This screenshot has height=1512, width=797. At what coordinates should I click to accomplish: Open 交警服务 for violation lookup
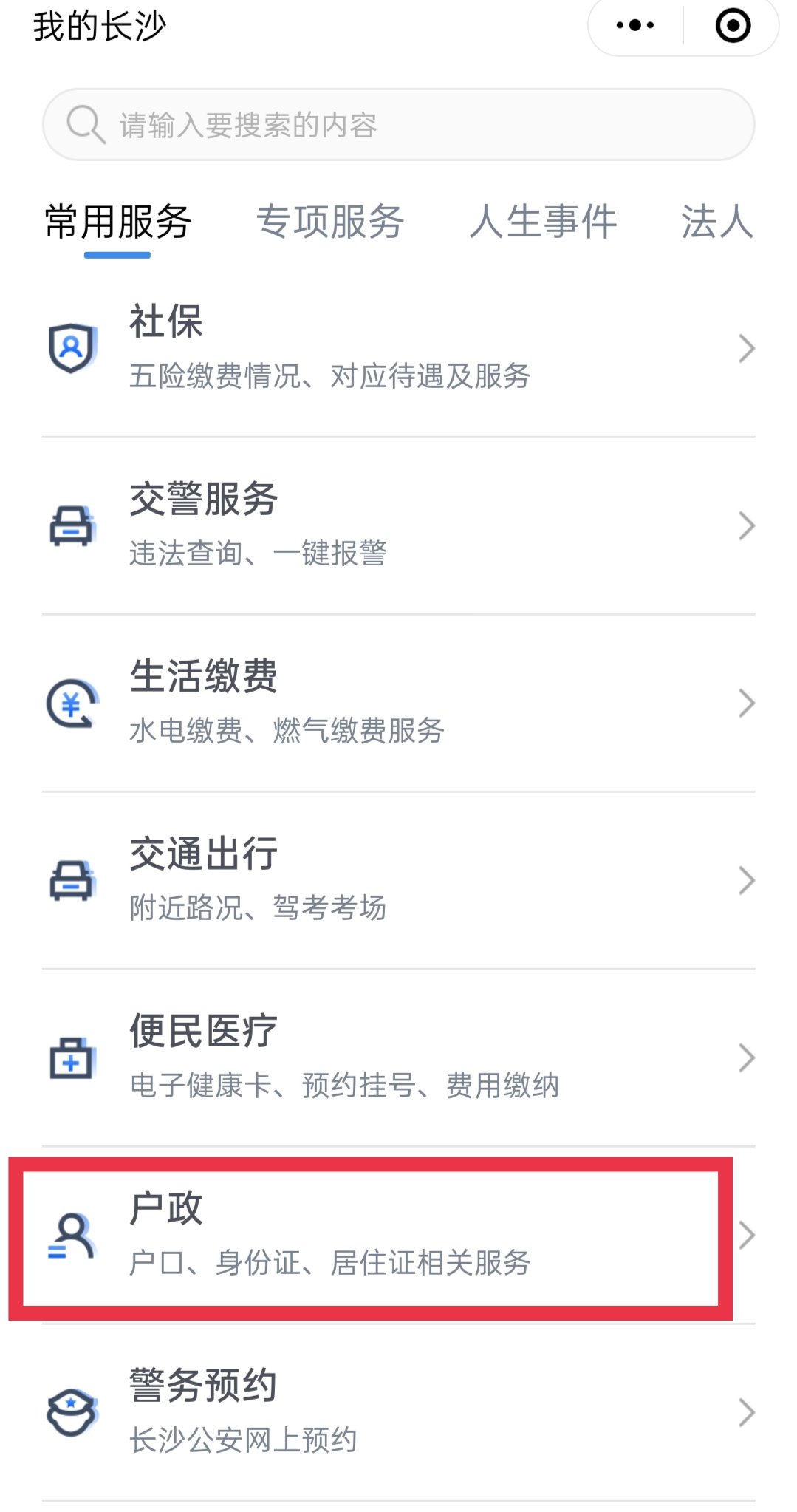click(399, 525)
